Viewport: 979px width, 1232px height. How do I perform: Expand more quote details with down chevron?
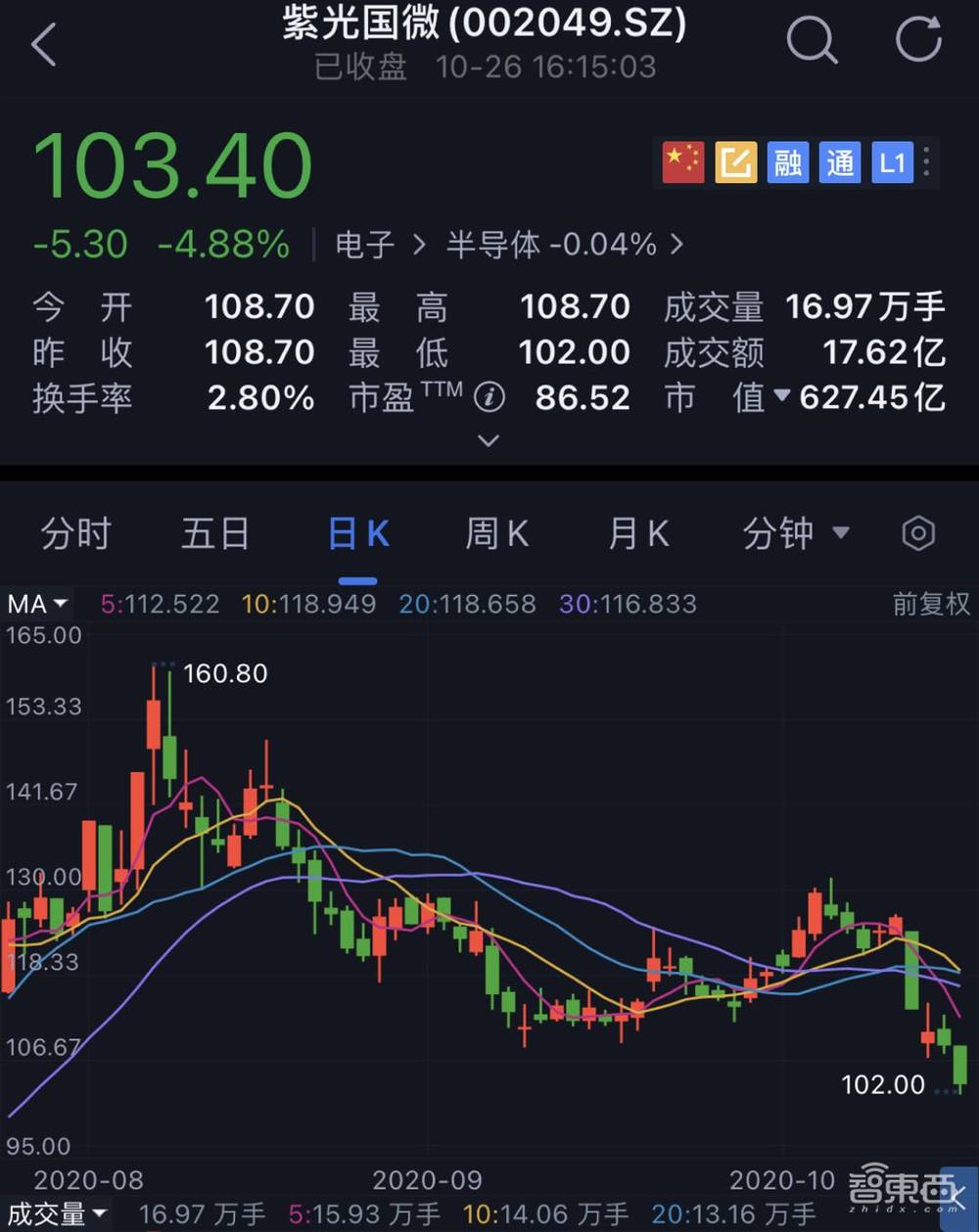[488, 441]
